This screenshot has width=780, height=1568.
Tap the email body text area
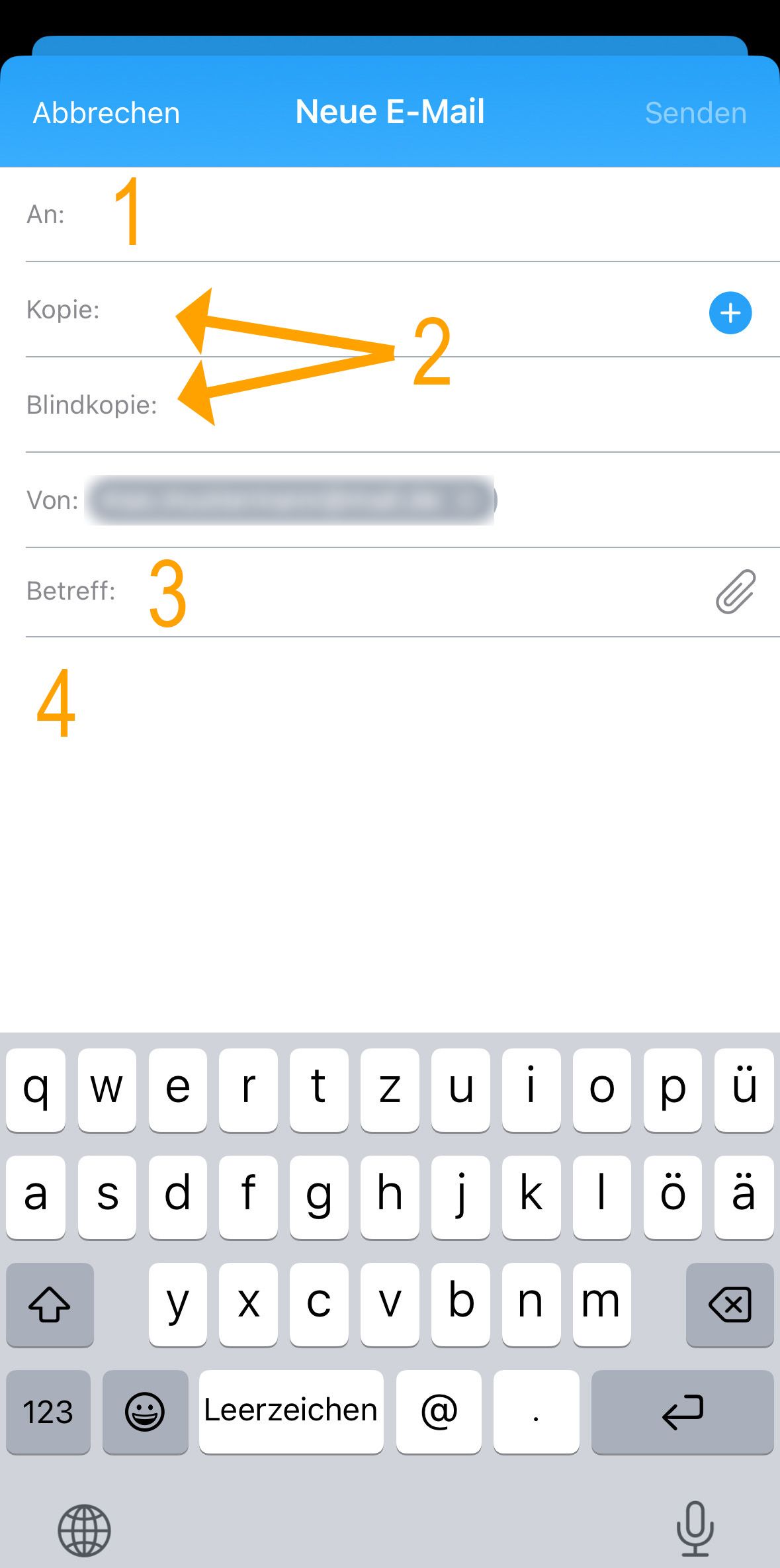pos(390,834)
